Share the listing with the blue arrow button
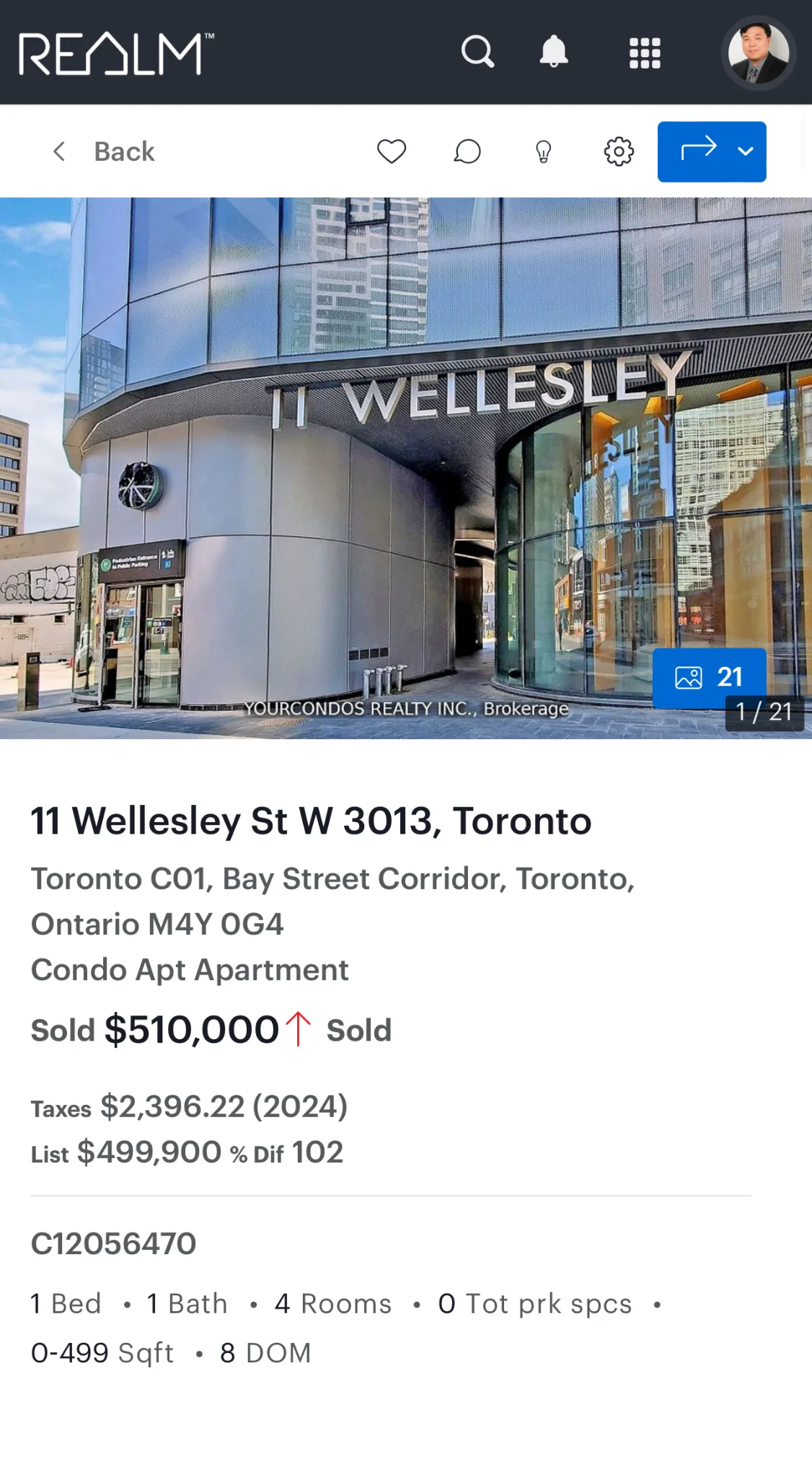Image resolution: width=812 pixels, height=1477 pixels. (x=697, y=151)
